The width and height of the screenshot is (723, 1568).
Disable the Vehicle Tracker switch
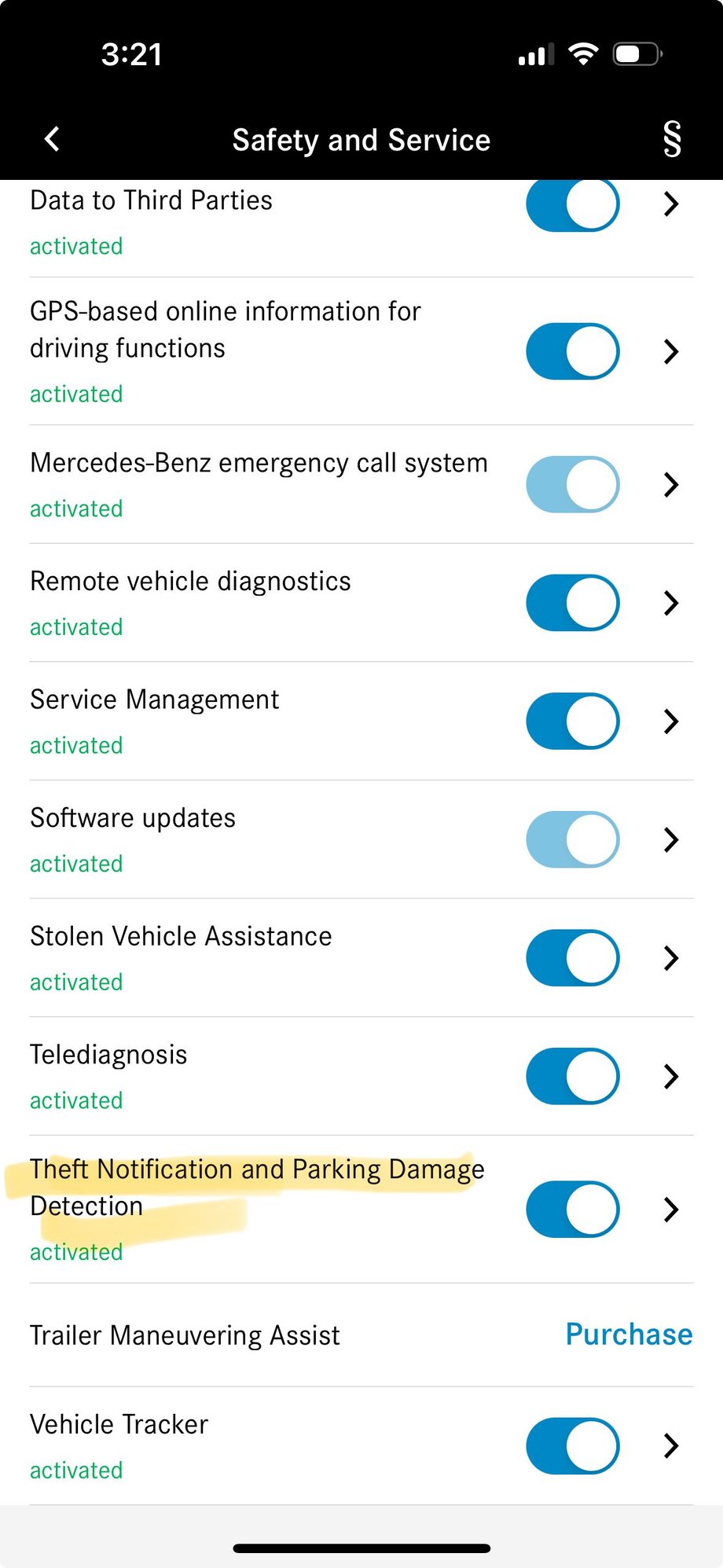click(572, 1445)
